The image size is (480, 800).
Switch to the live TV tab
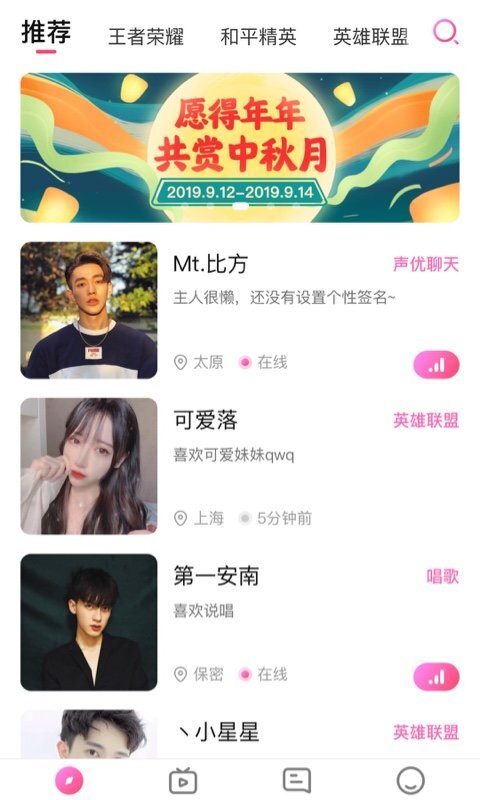pos(183,781)
